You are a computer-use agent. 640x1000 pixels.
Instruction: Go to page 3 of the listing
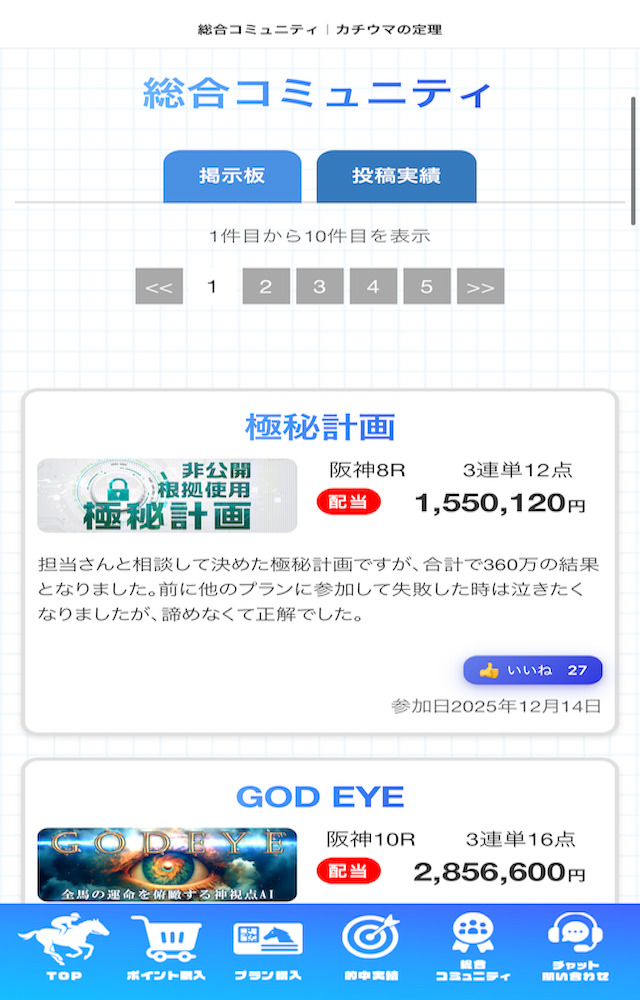tap(320, 287)
